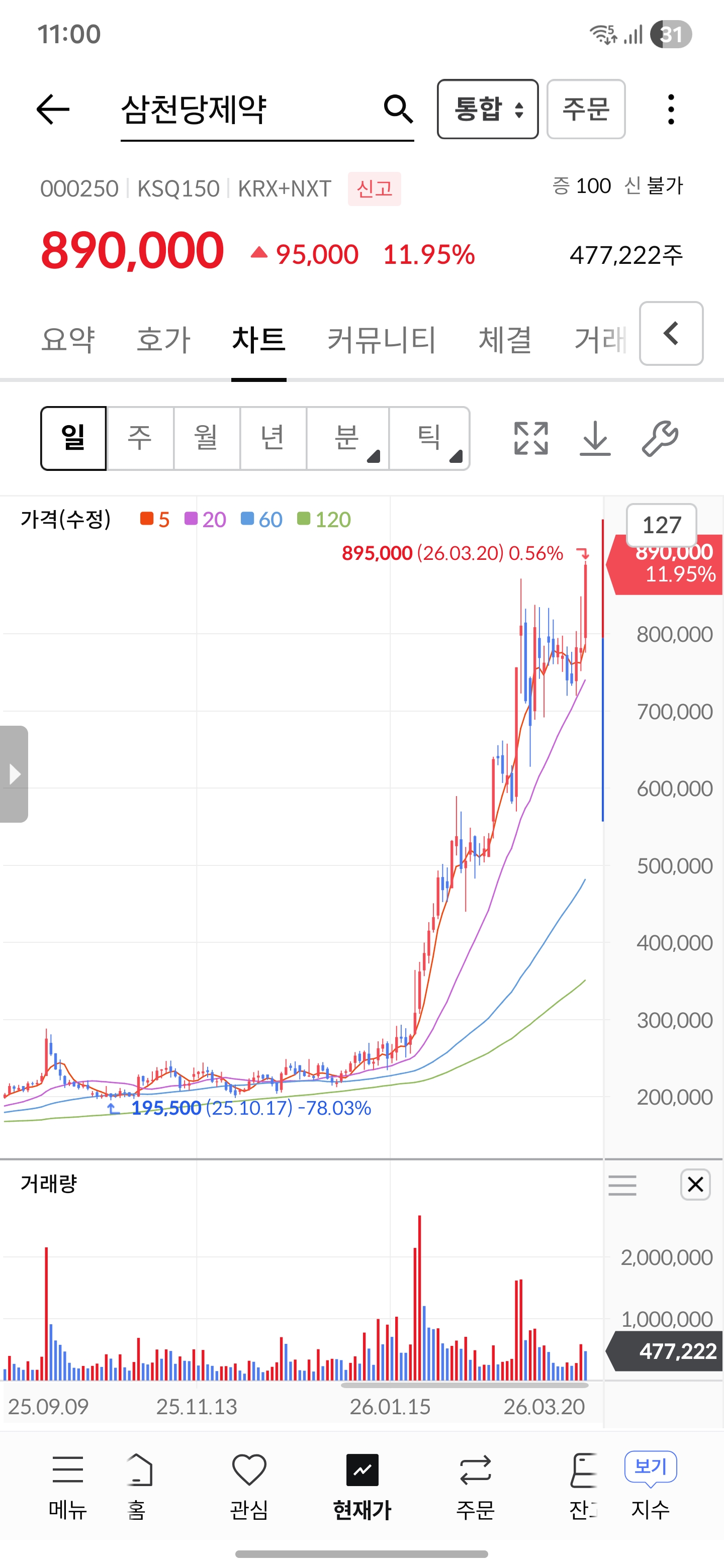Image resolution: width=724 pixels, height=1568 pixels.
Task: Choose the 틱 tick chart option
Action: click(x=429, y=438)
